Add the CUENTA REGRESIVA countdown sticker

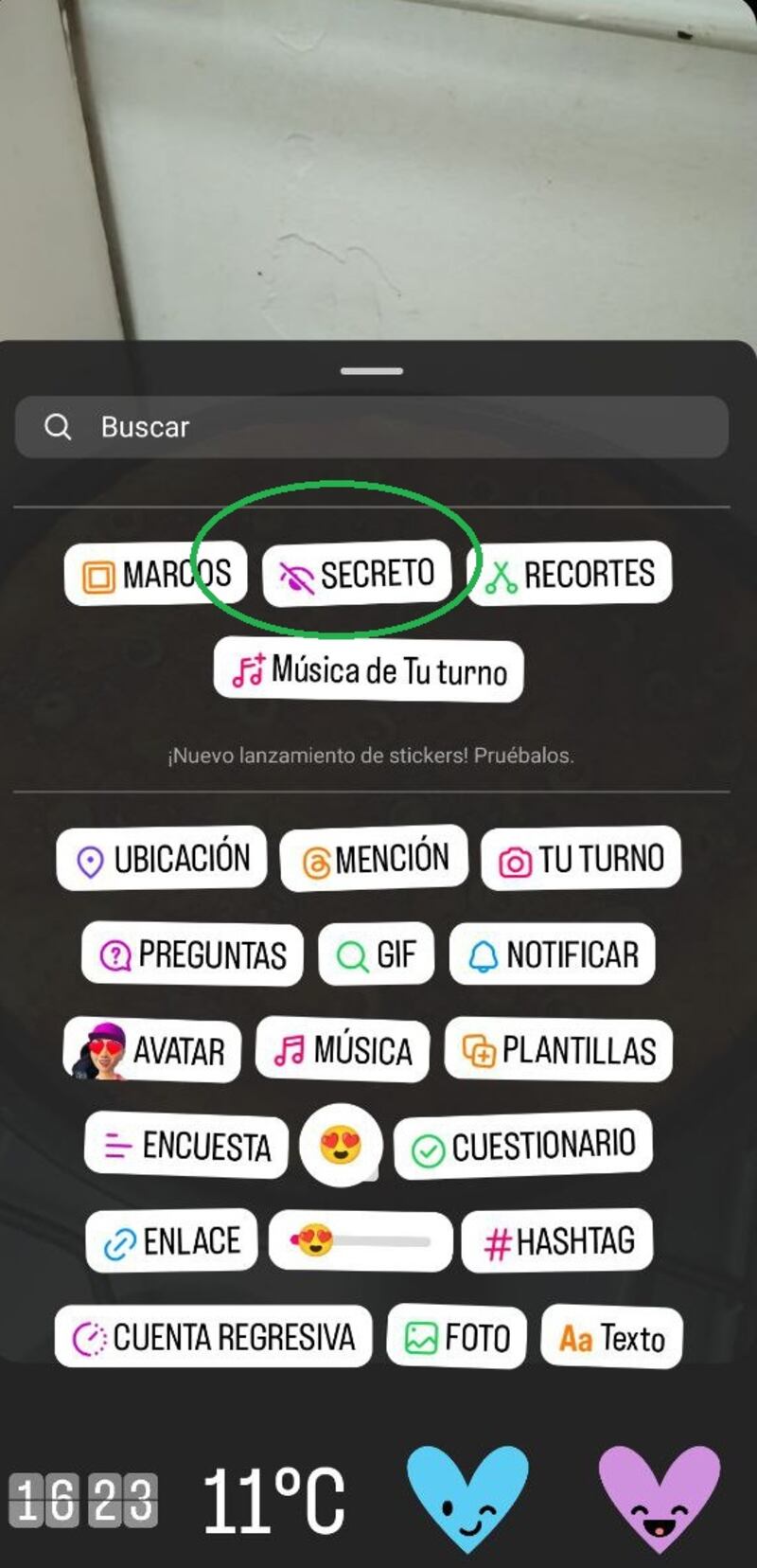tap(213, 1338)
